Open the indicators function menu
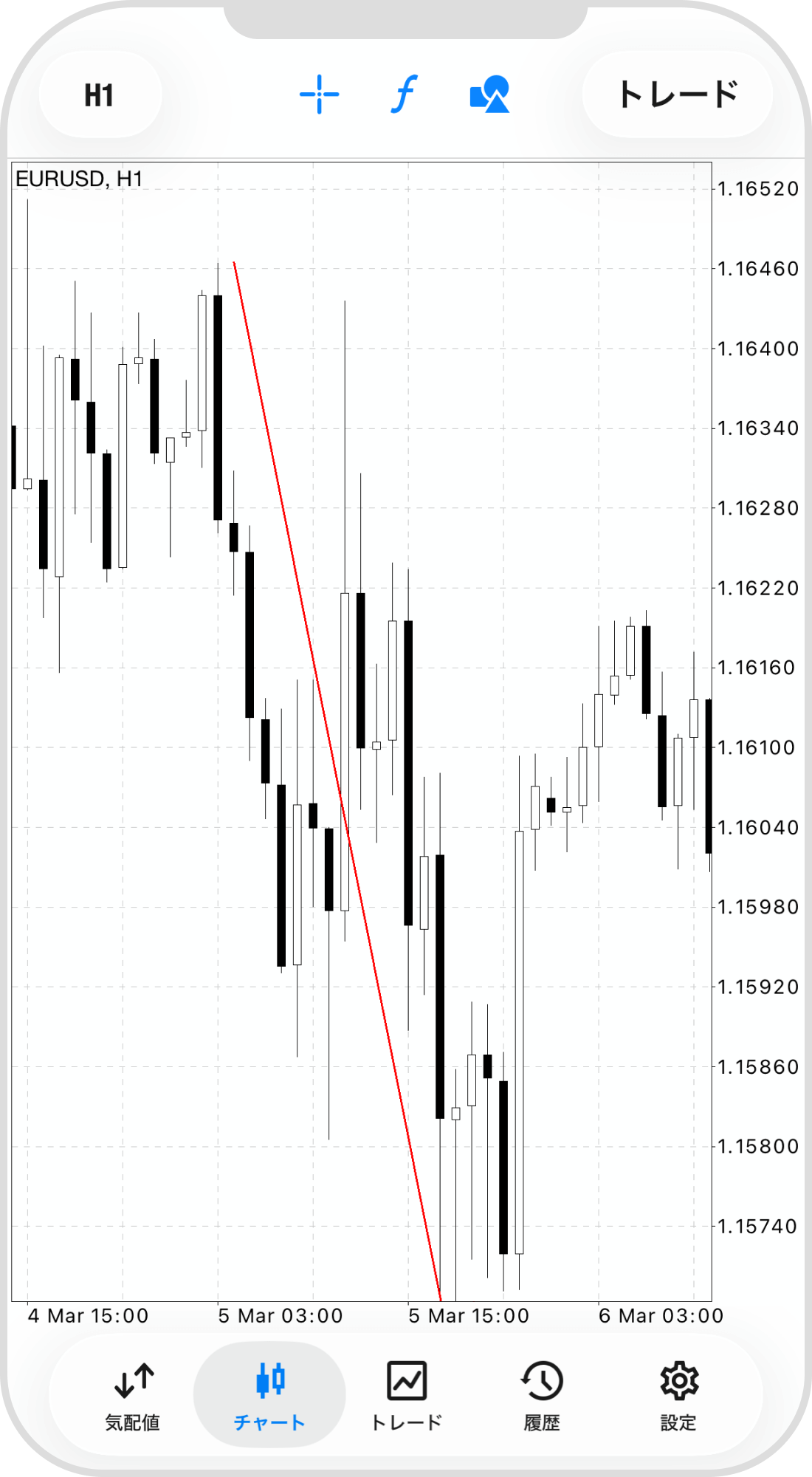This screenshot has height=1477, width=812. 404,95
